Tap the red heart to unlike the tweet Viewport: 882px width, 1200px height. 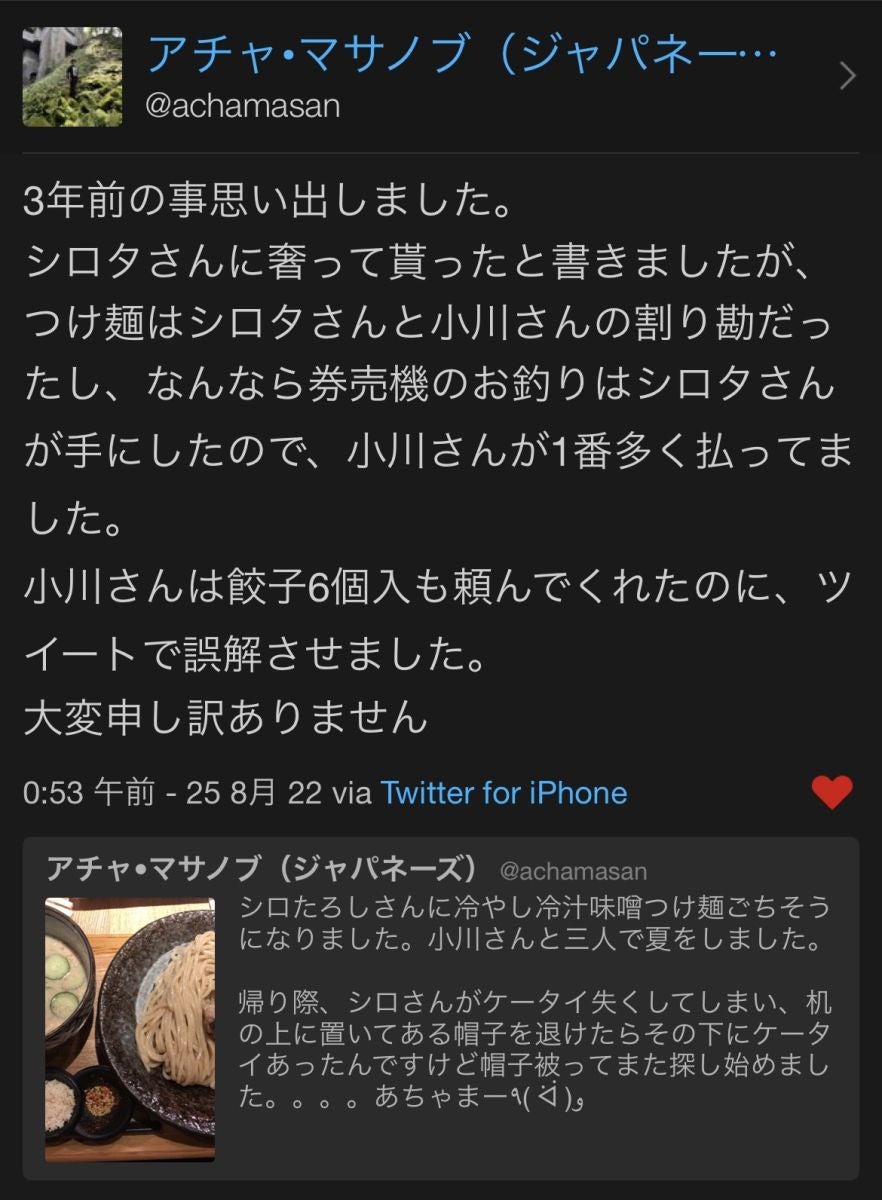click(831, 793)
